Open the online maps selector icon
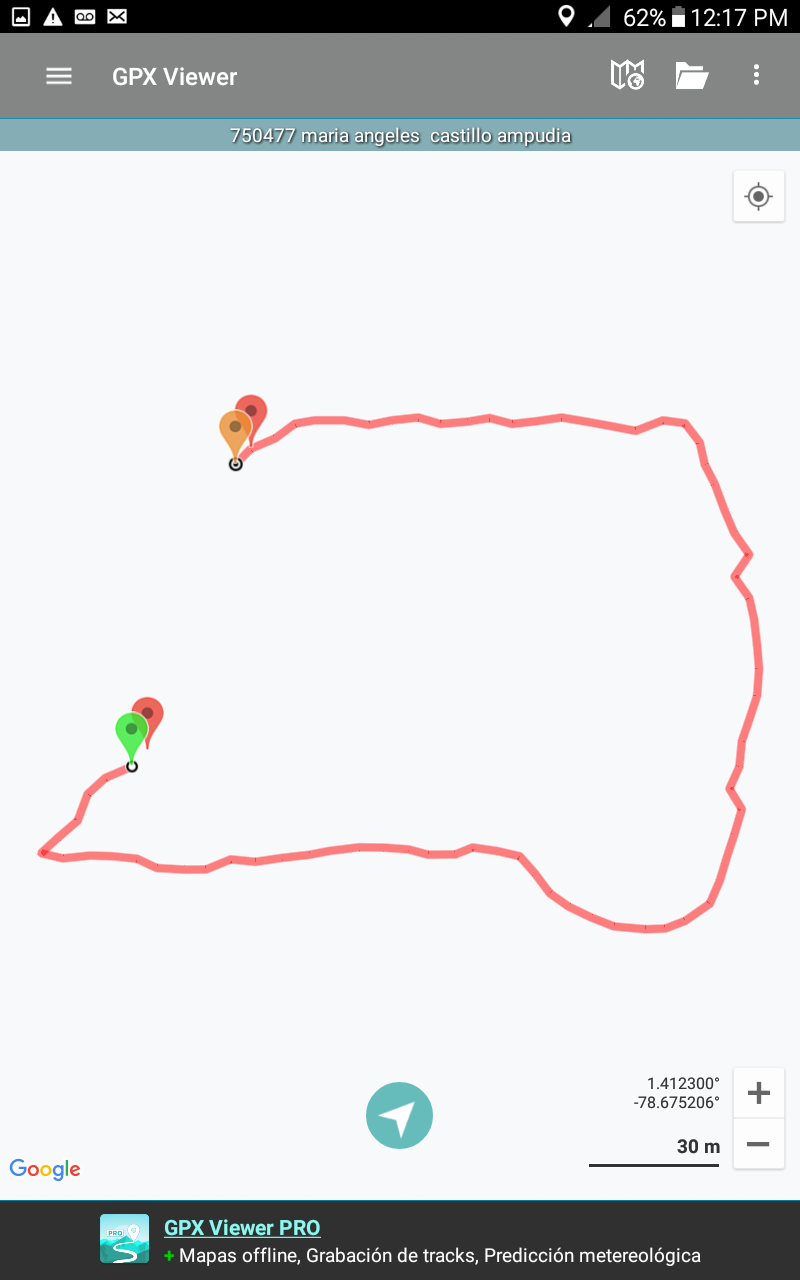800x1280 pixels. (627, 75)
